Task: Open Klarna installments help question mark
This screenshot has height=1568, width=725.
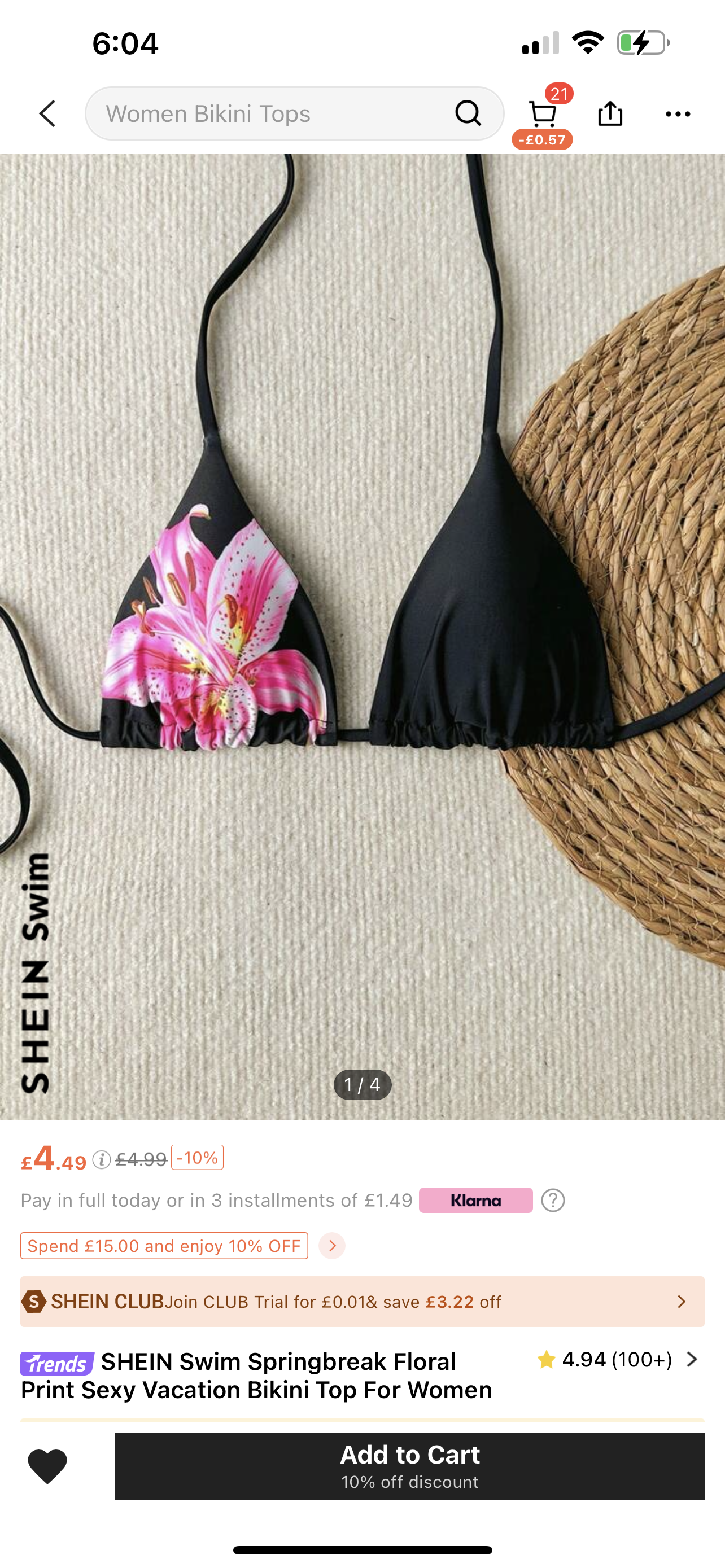Action: click(x=553, y=1201)
